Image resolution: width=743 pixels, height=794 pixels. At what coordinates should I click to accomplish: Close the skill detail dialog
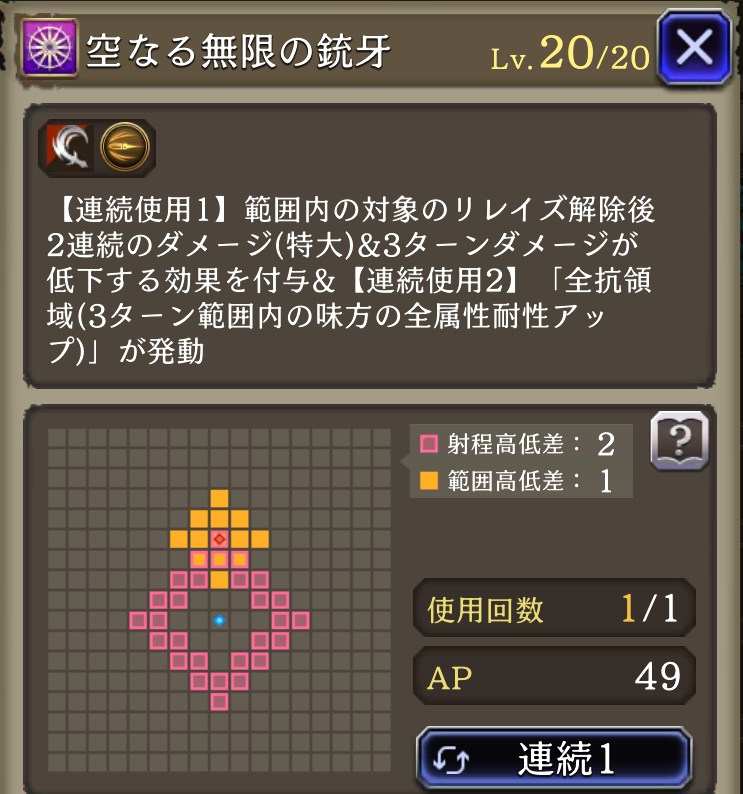695,47
